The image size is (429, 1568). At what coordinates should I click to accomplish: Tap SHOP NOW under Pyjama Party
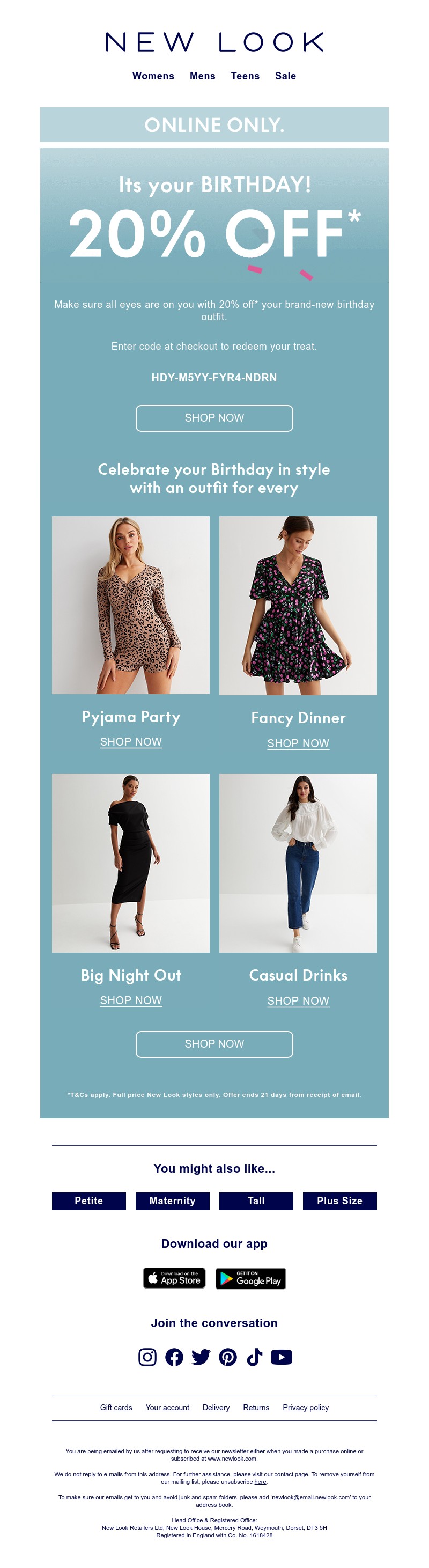[131, 742]
